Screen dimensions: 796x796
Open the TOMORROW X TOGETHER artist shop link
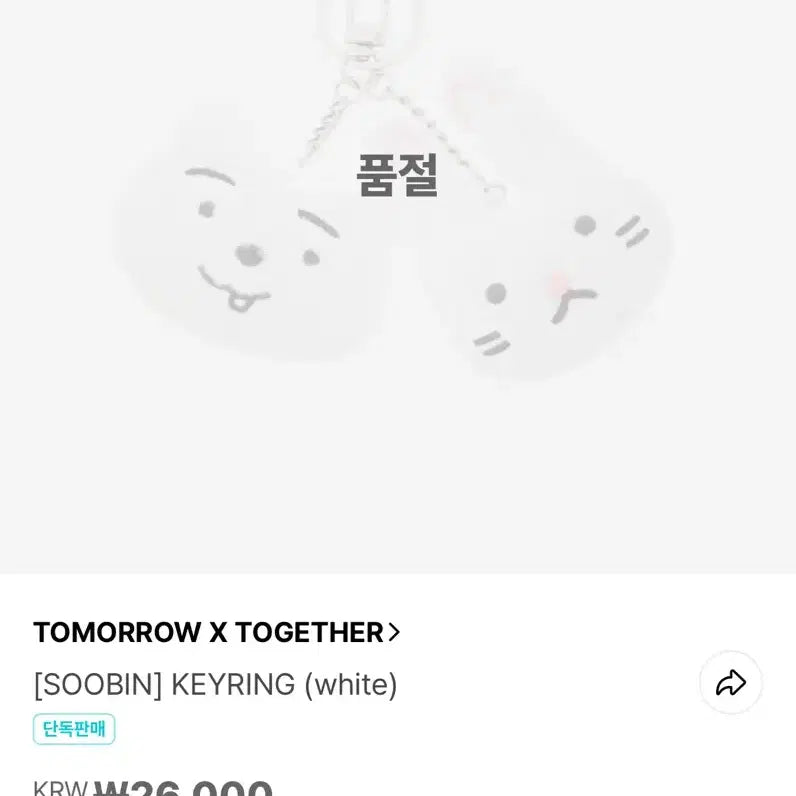coord(217,632)
